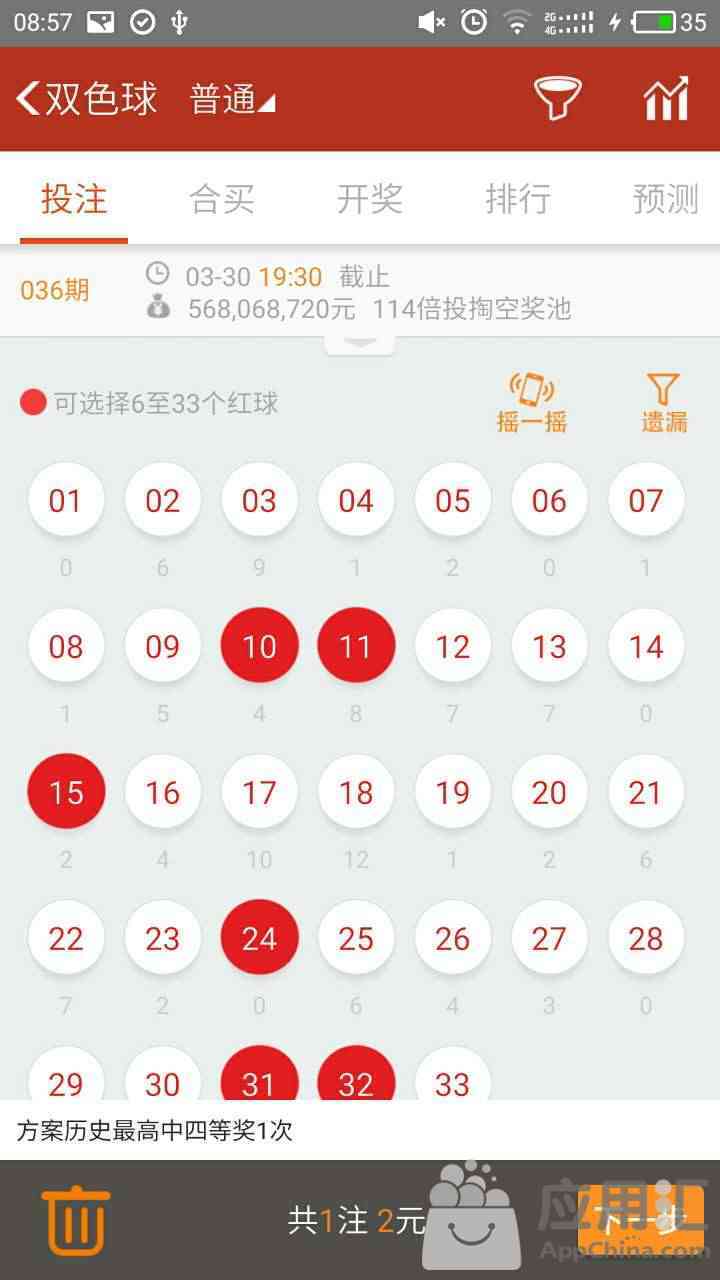This screenshot has height=1280, width=720.
Task: Tap 摇一摇 to randomize numbers
Action: pos(532,403)
